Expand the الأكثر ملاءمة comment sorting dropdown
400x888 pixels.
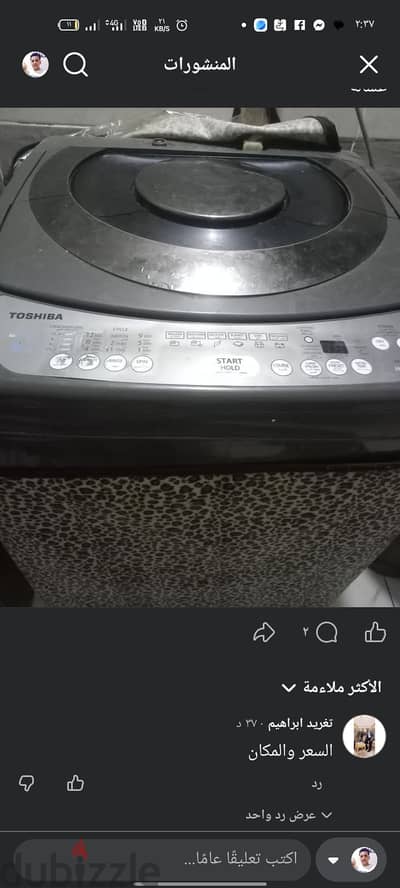pyautogui.click(x=331, y=688)
